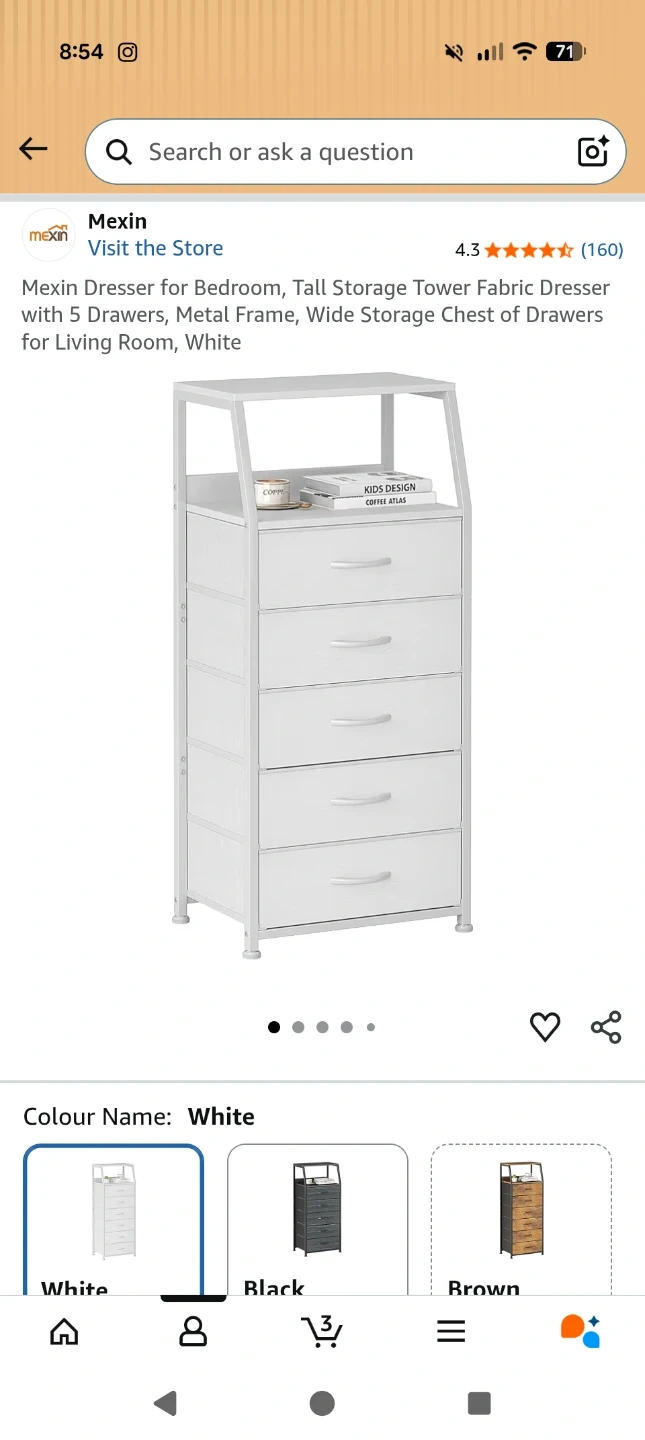Go back using the top arrow

pyautogui.click(x=33, y=150)
